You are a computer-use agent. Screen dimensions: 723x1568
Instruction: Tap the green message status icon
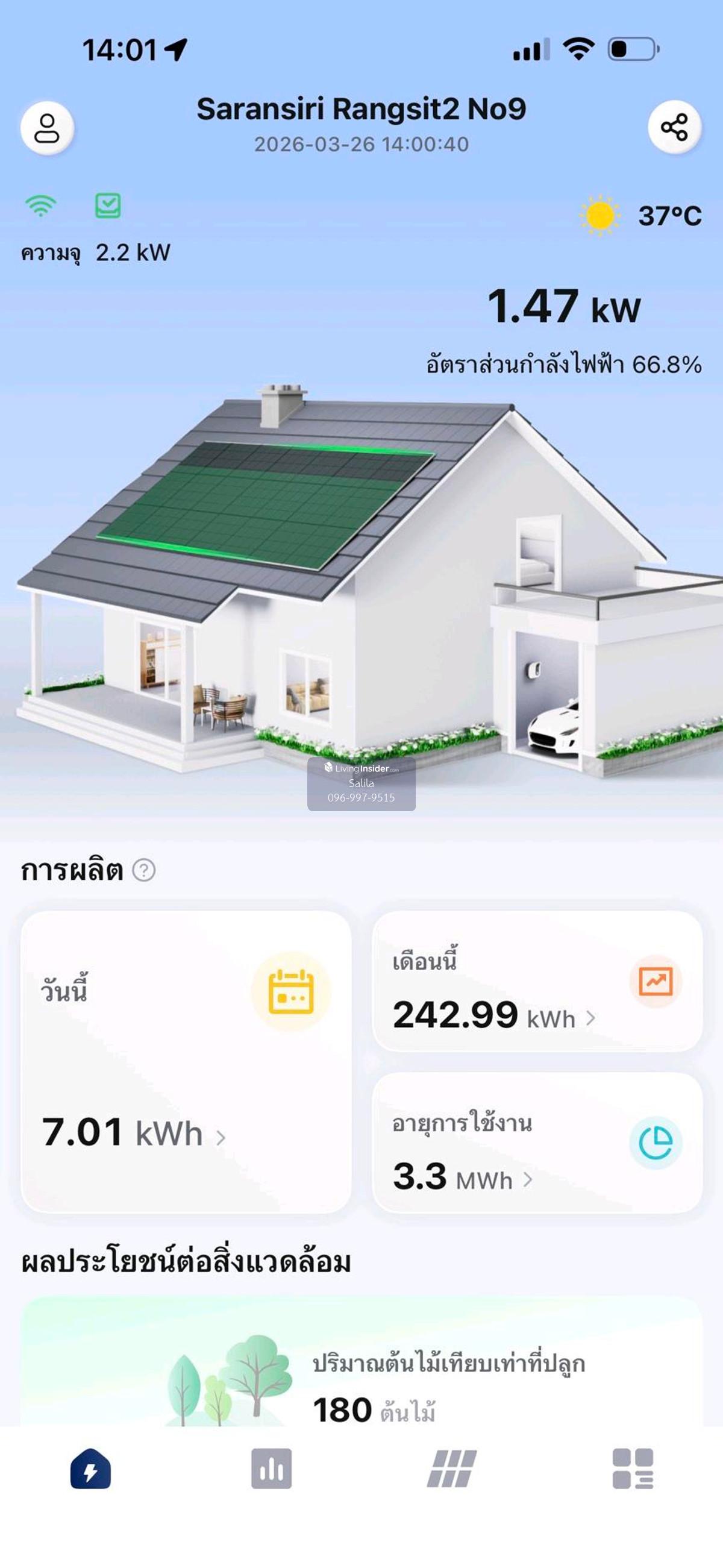click(108, 205)
